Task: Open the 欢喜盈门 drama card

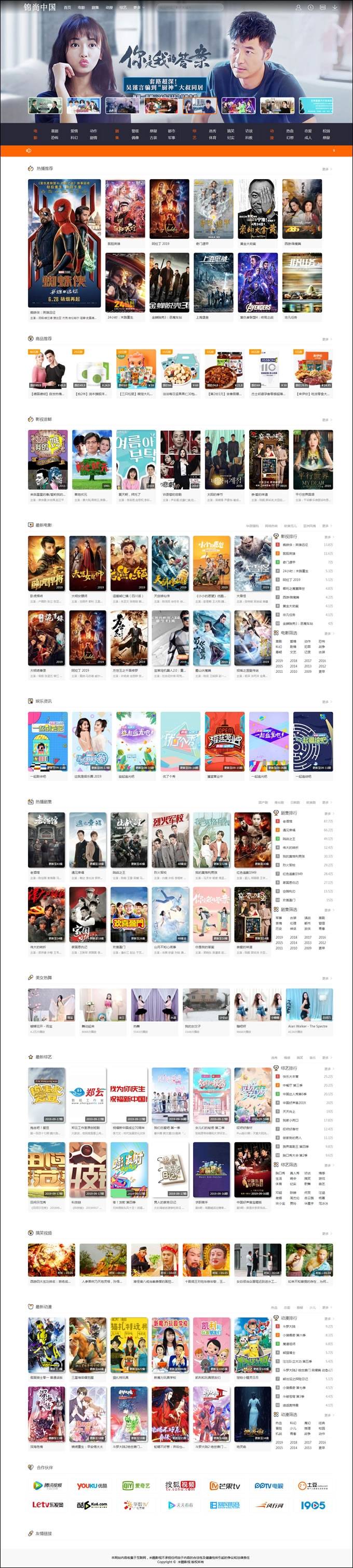Action: tap(129, 914)
